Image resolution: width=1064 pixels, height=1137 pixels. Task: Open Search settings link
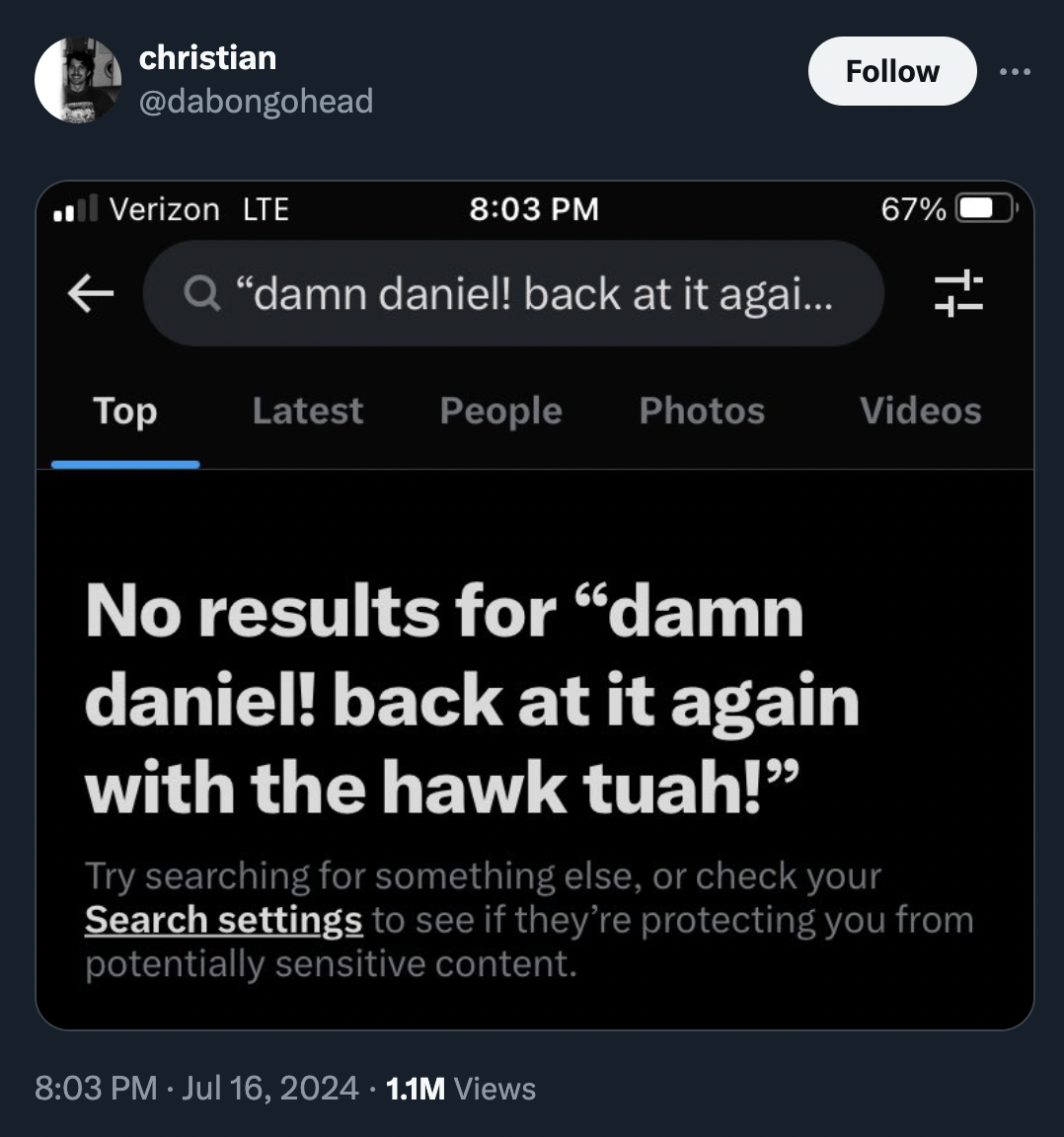pos(224,920)
